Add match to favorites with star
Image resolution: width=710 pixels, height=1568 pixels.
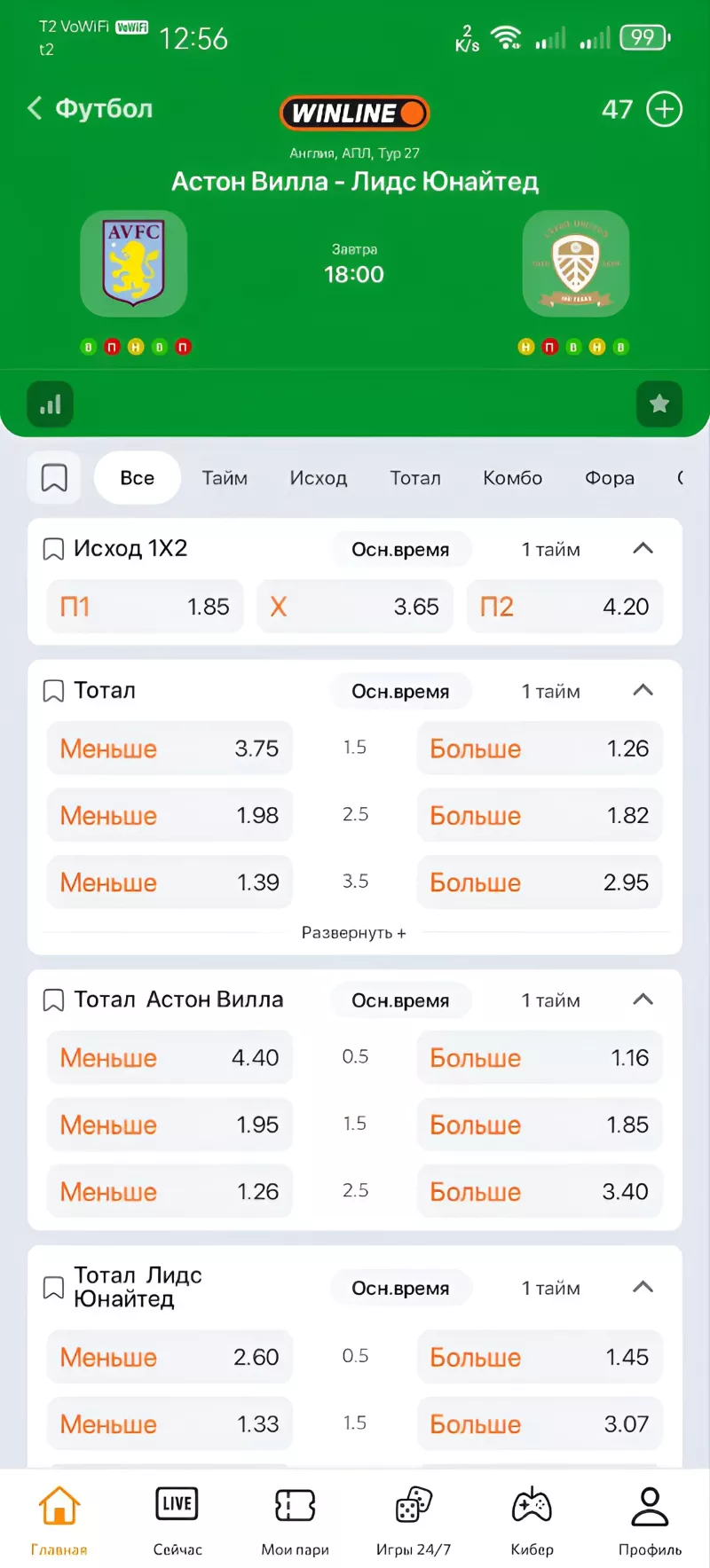coord(659,404)
